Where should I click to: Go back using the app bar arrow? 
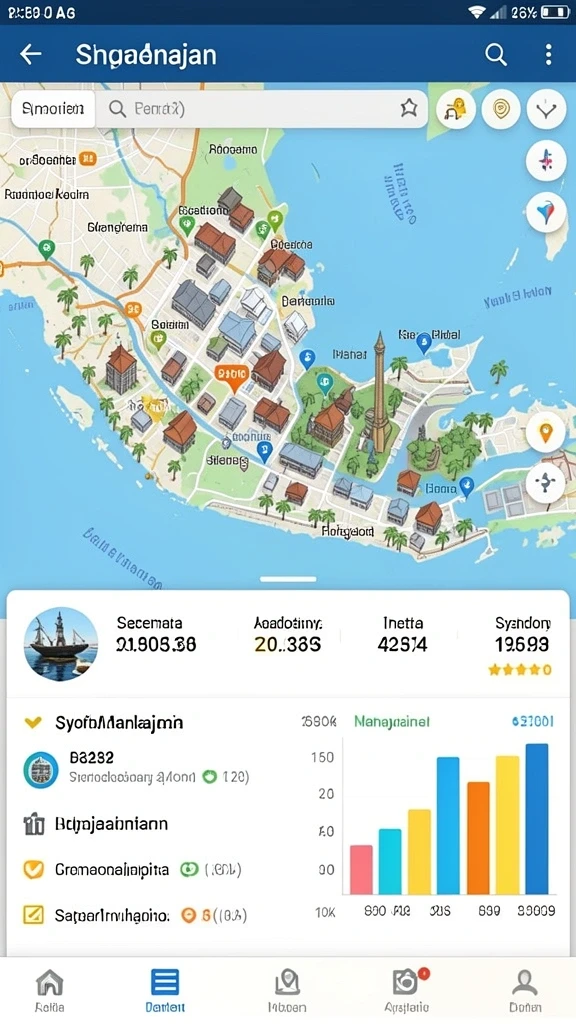[x=31, y=54]
